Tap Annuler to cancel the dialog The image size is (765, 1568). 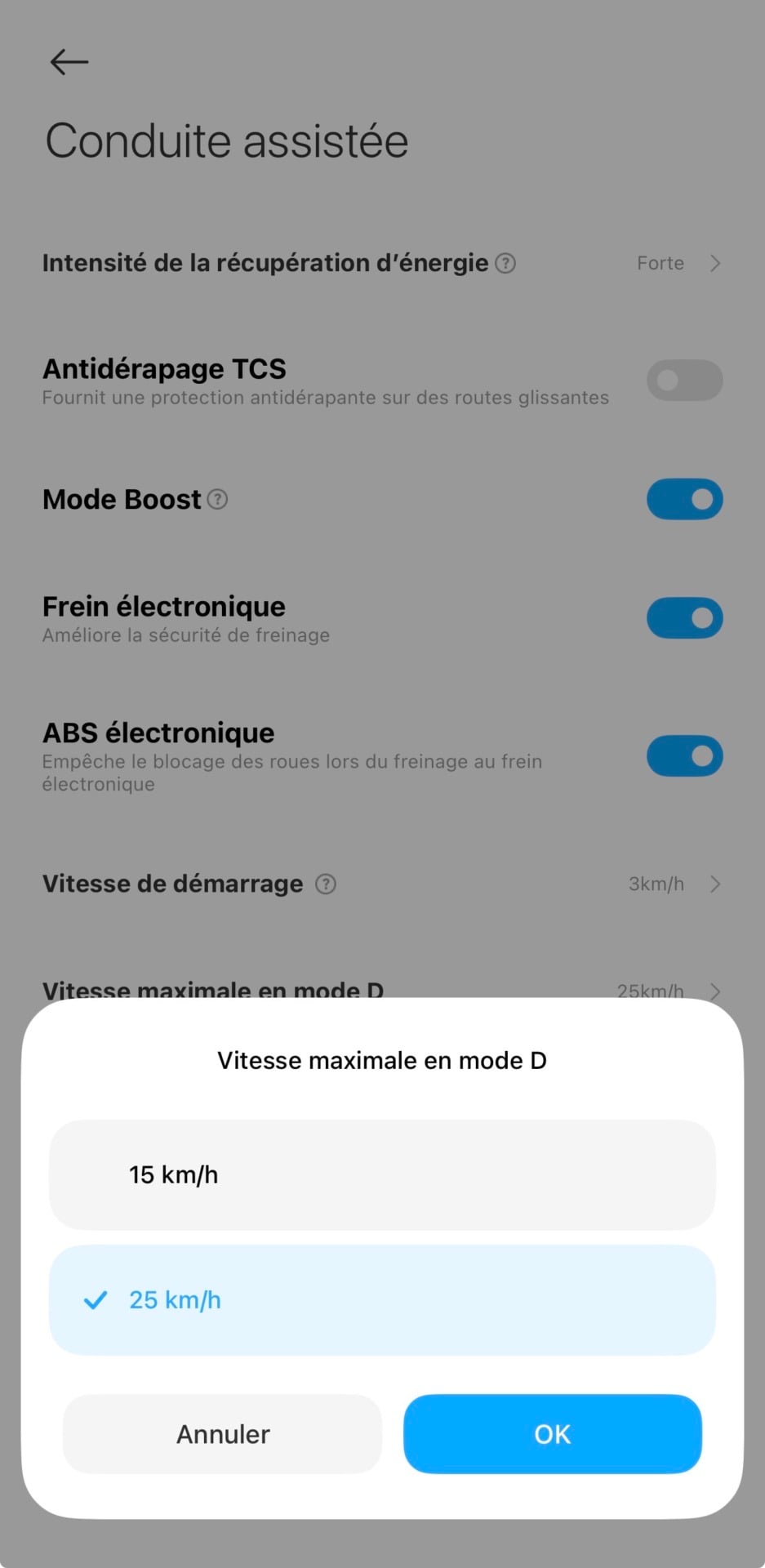(x=222, y=1434)
